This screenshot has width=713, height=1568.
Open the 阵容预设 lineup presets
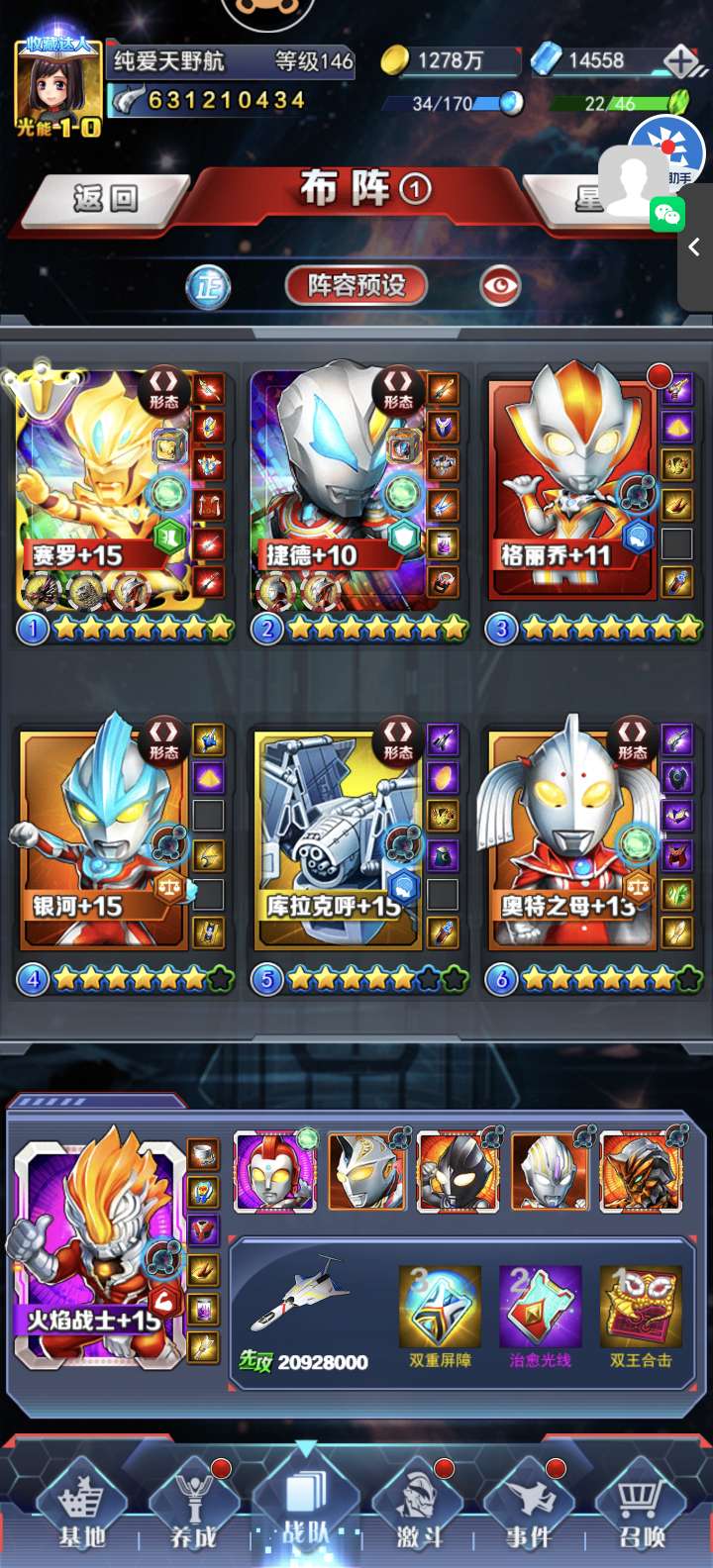point(356,286)
